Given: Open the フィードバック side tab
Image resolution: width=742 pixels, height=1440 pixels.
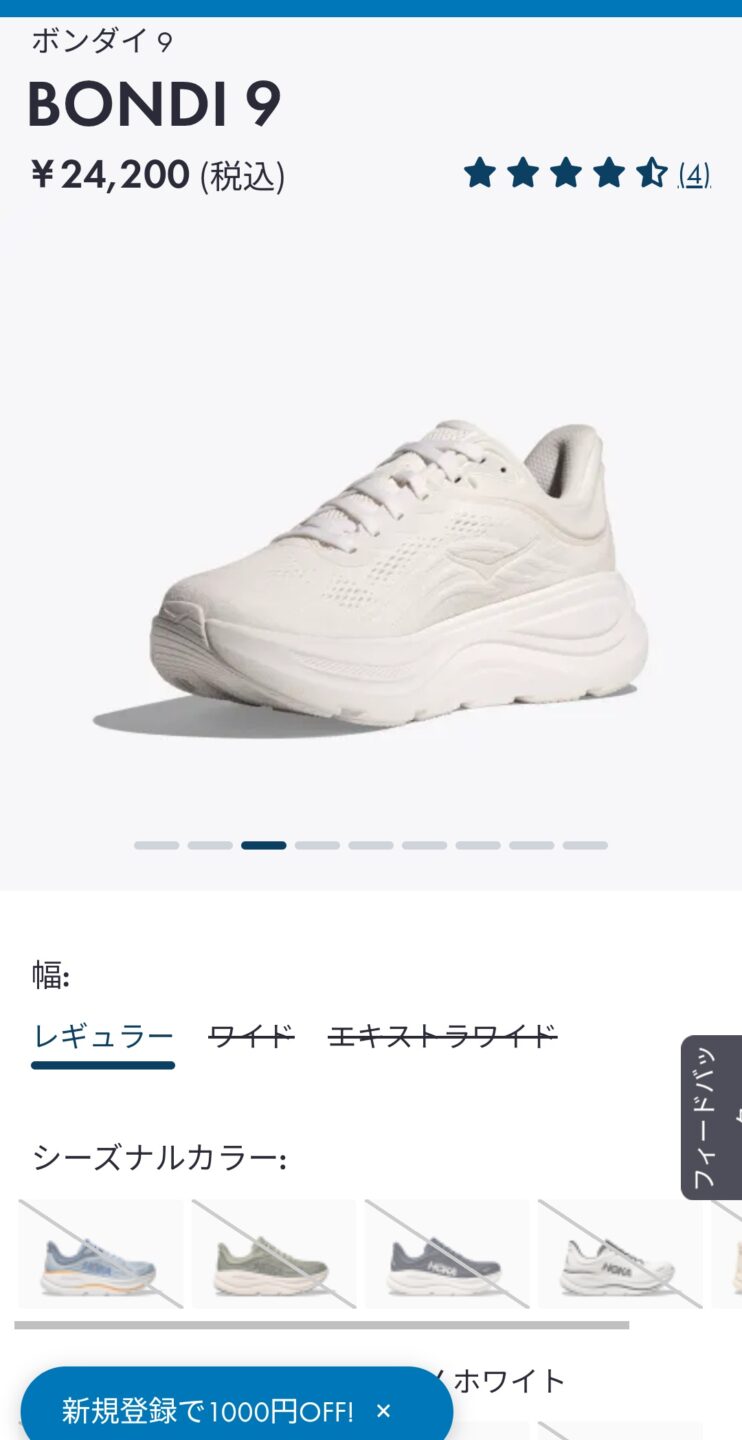Looking at the screenshot, I should pos(712,1117).
